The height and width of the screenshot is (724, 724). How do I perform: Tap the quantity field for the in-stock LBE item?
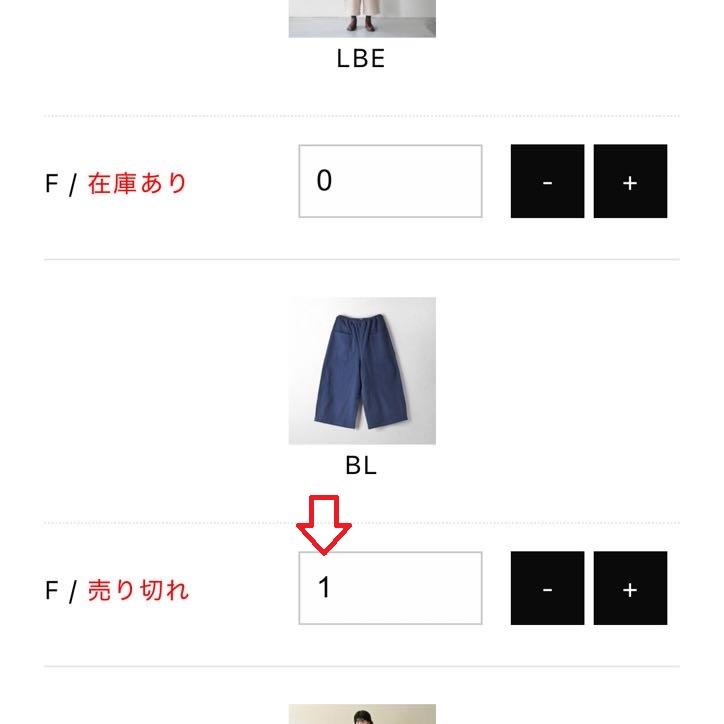(x=390, y=181)
